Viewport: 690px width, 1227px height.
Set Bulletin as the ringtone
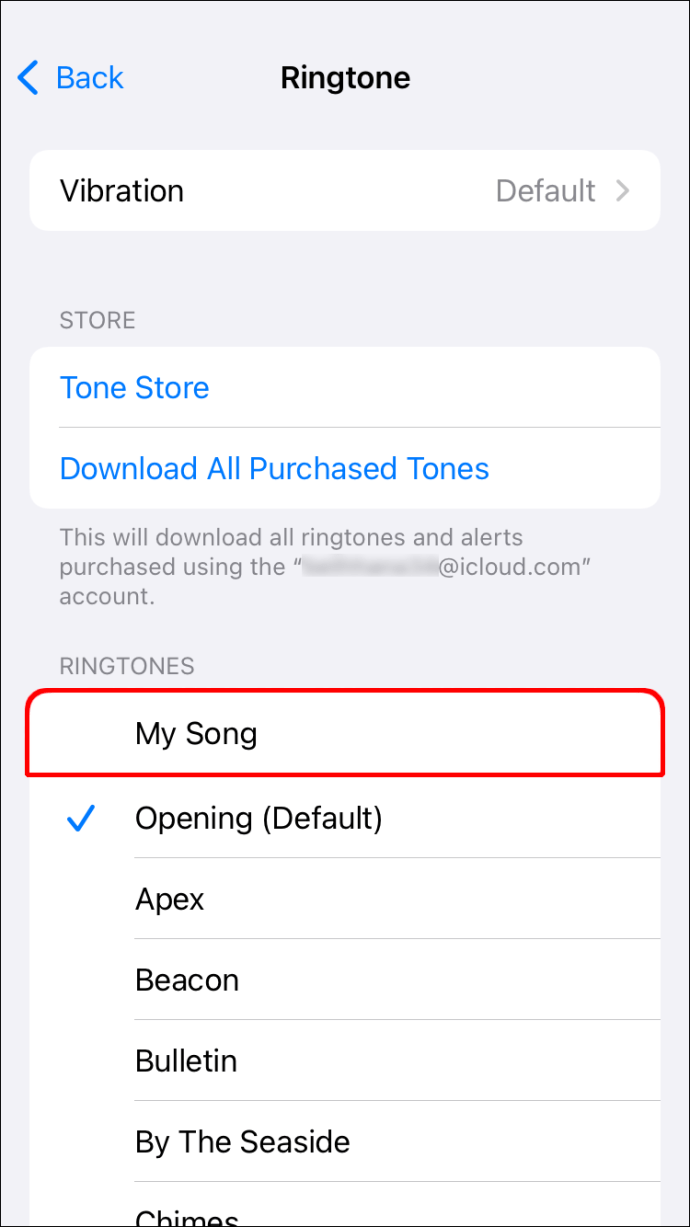click(345, 1061)
